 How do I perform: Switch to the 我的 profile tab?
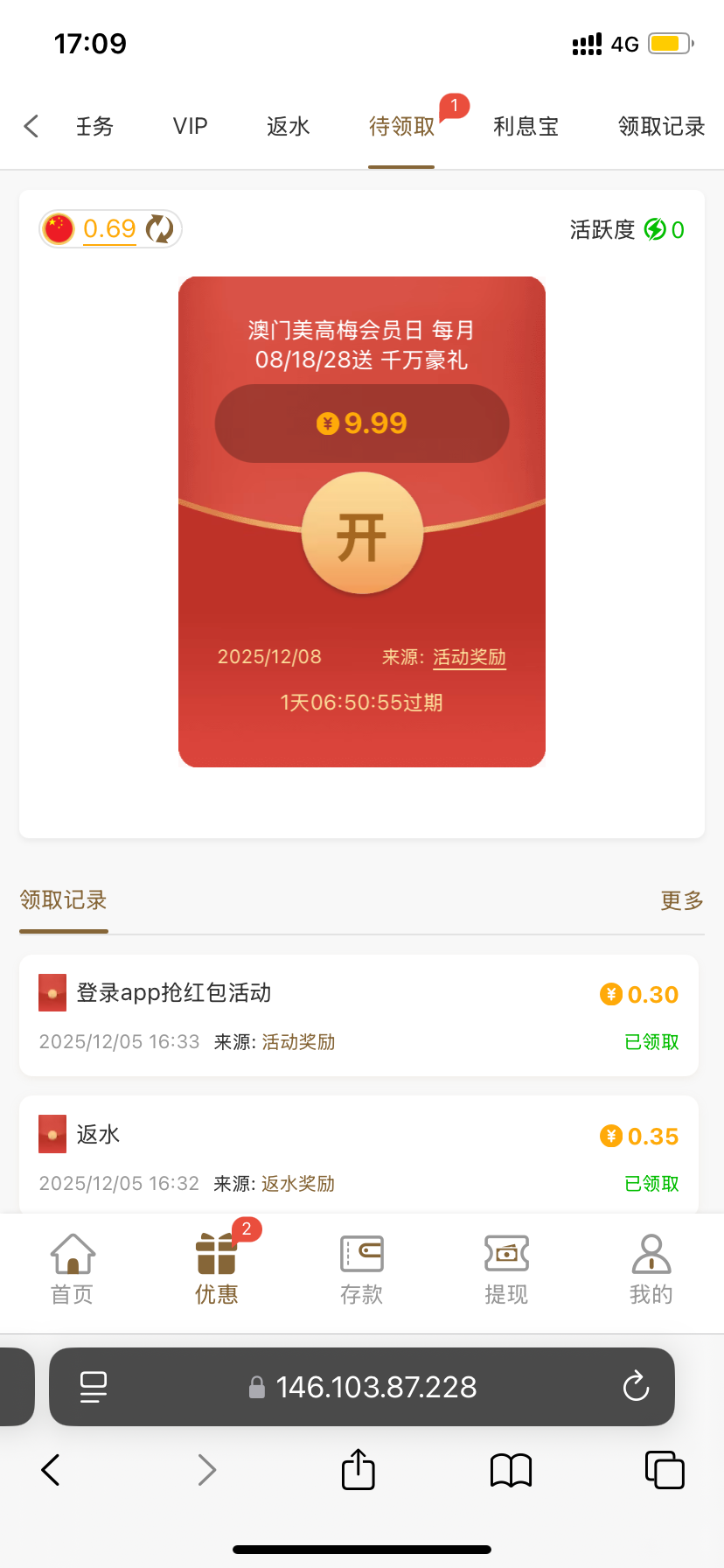click(651, 1269)
